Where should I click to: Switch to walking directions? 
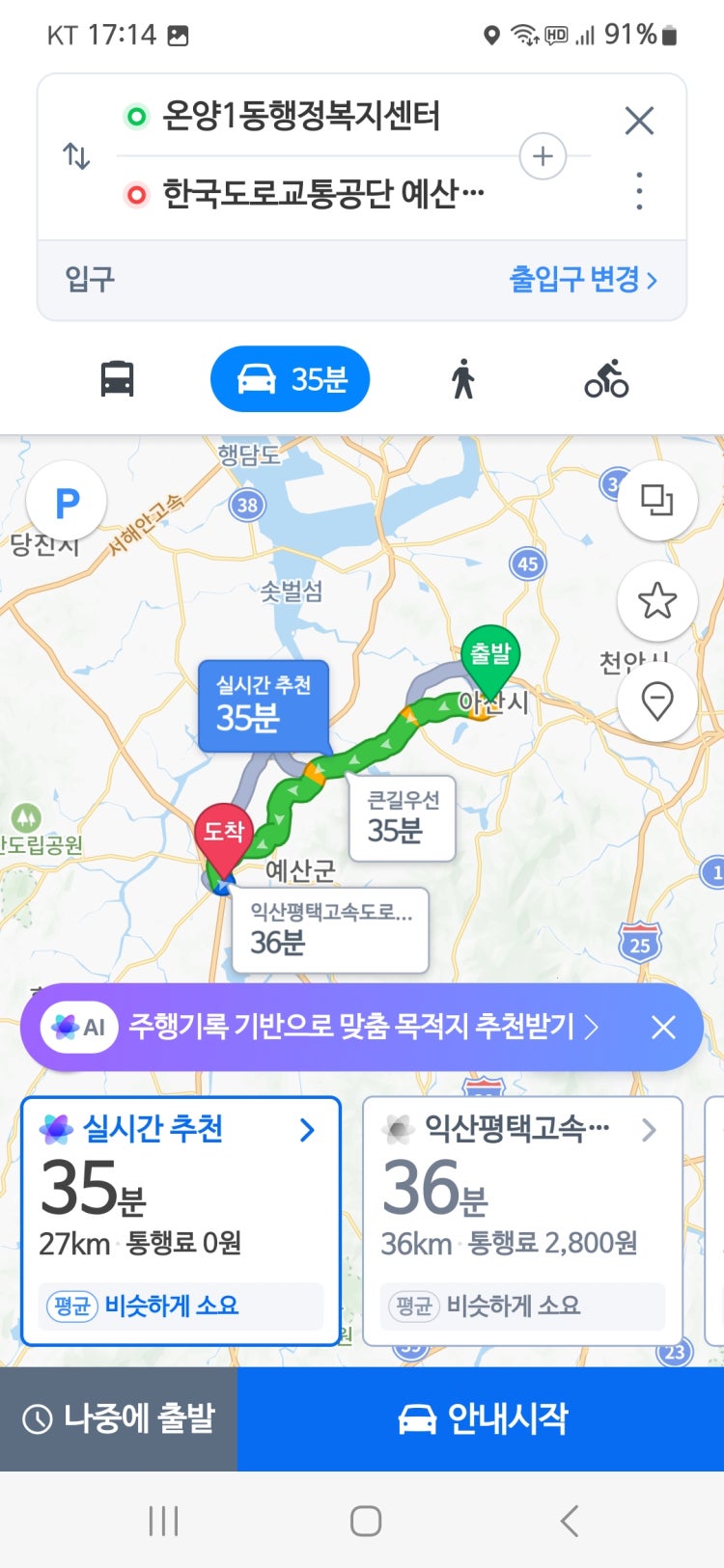(x=463, y=378)
